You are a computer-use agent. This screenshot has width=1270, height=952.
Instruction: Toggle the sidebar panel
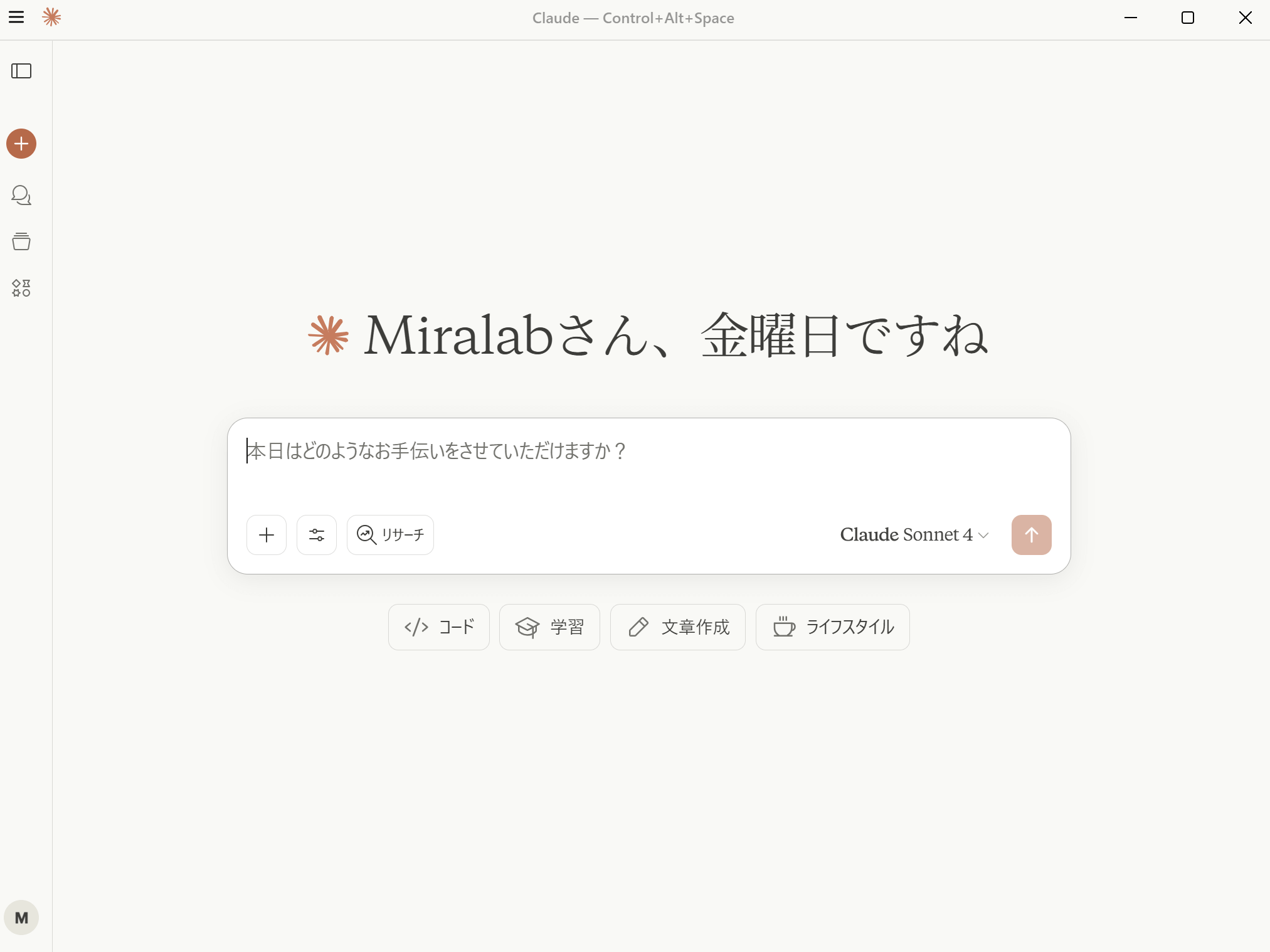click(x=21, y=71)
